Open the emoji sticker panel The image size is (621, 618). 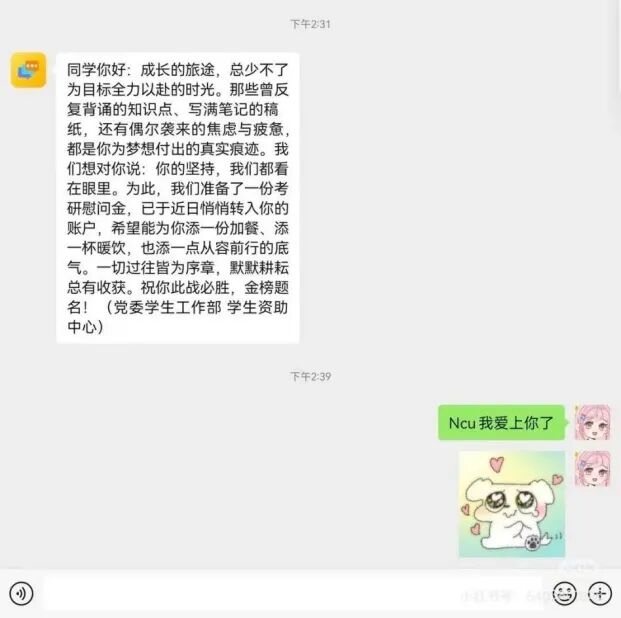pos(565,594)
